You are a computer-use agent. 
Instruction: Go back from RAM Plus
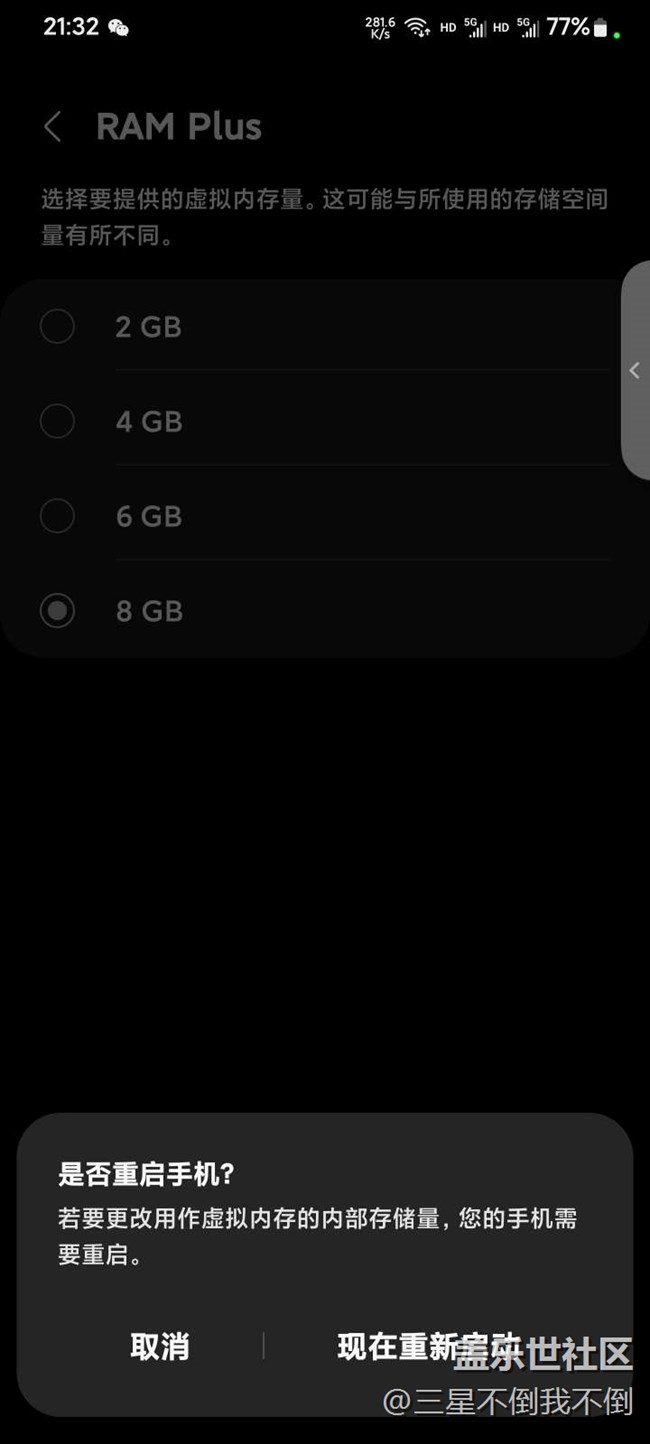(x=53, y=127)
